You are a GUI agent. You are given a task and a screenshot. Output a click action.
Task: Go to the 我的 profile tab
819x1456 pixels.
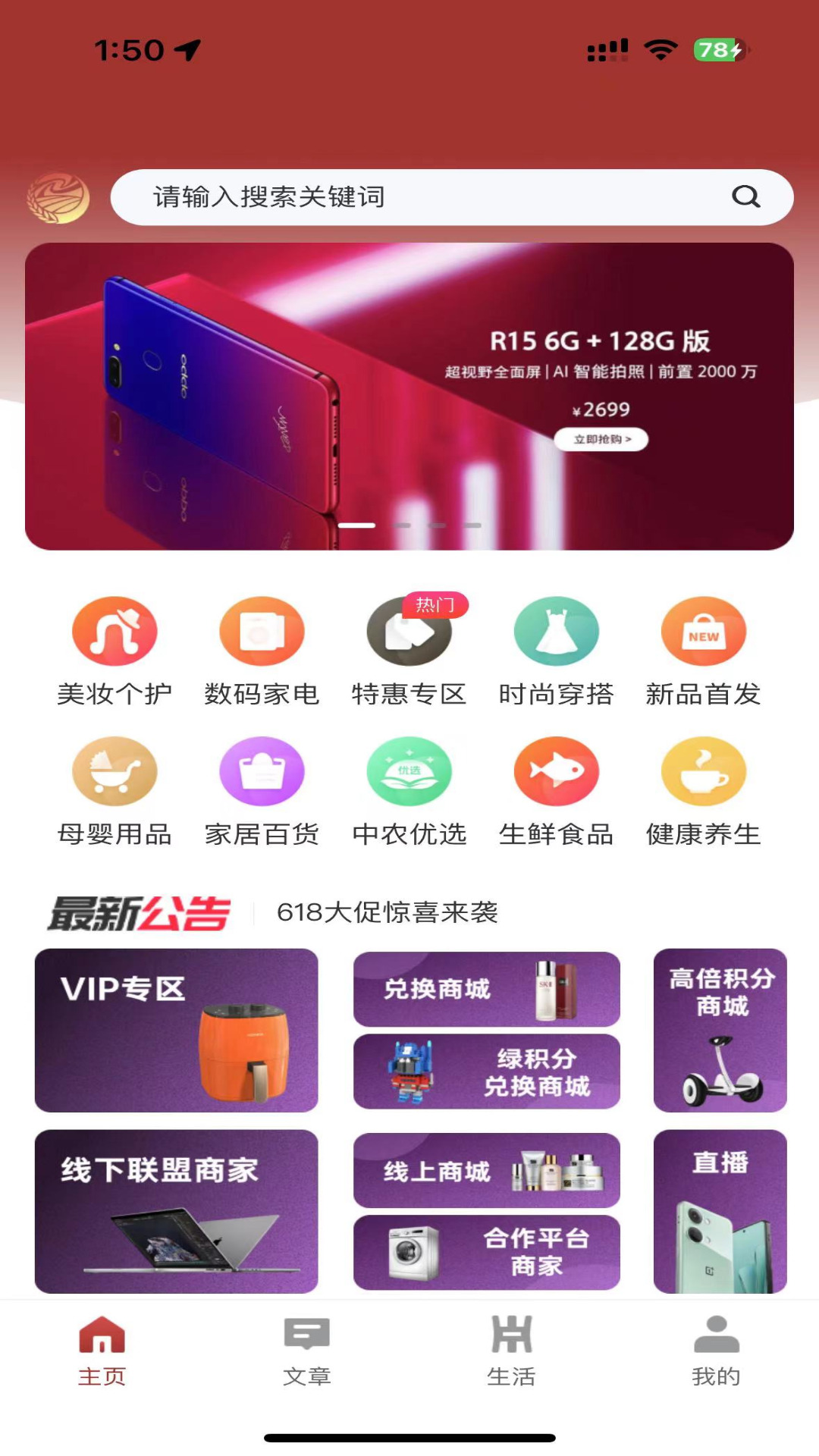tap(716, 1351)
